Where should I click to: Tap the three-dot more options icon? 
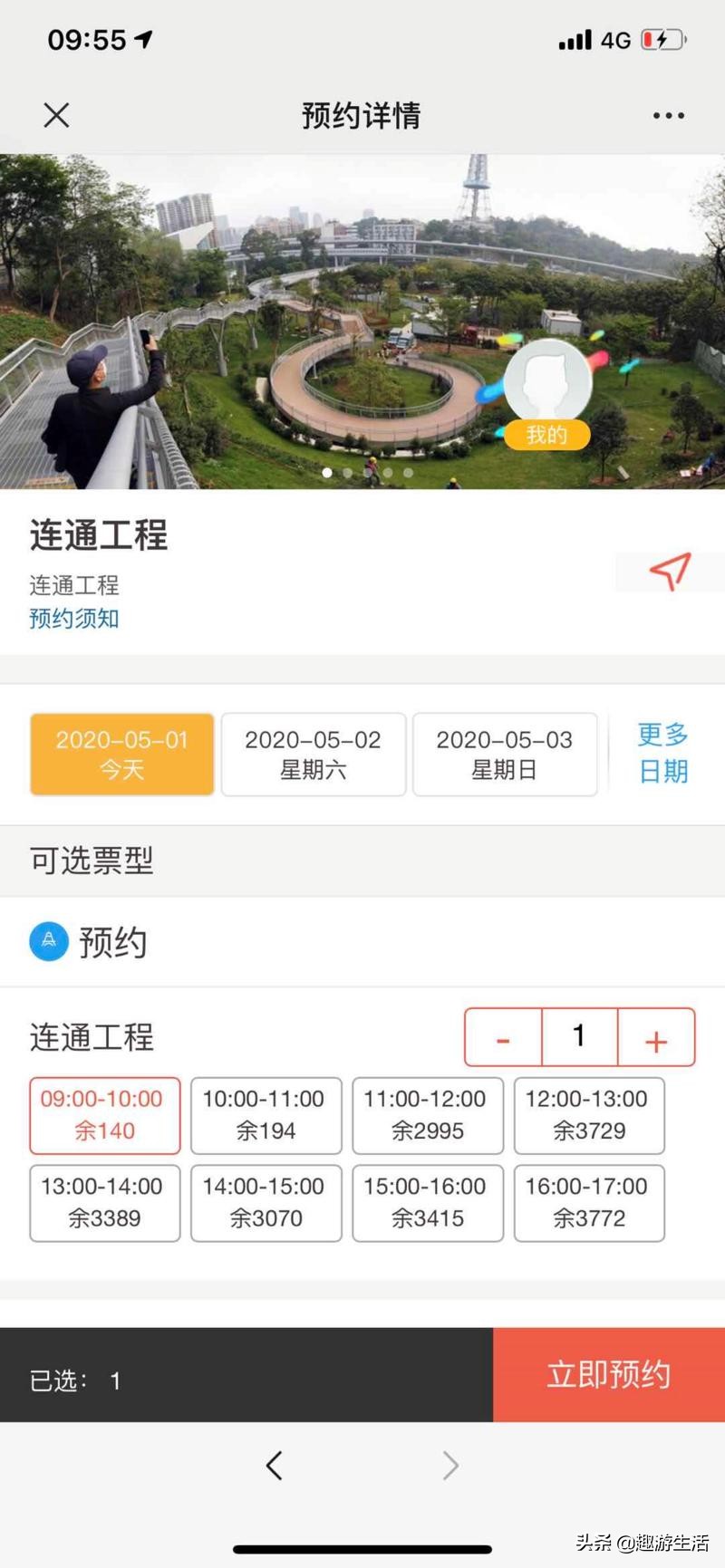tap(668, 115)
